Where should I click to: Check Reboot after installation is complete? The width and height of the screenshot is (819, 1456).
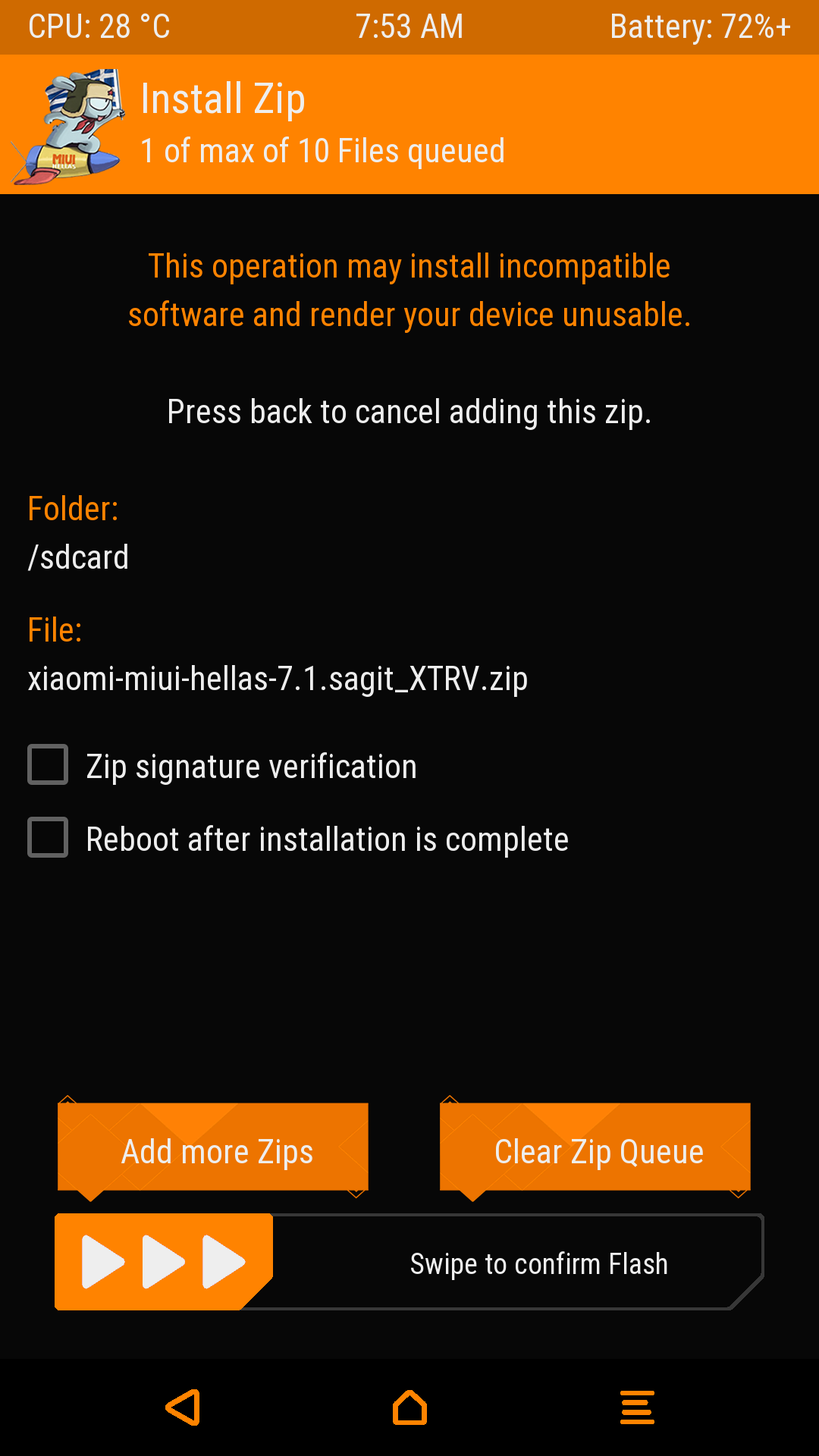[48, 837]
